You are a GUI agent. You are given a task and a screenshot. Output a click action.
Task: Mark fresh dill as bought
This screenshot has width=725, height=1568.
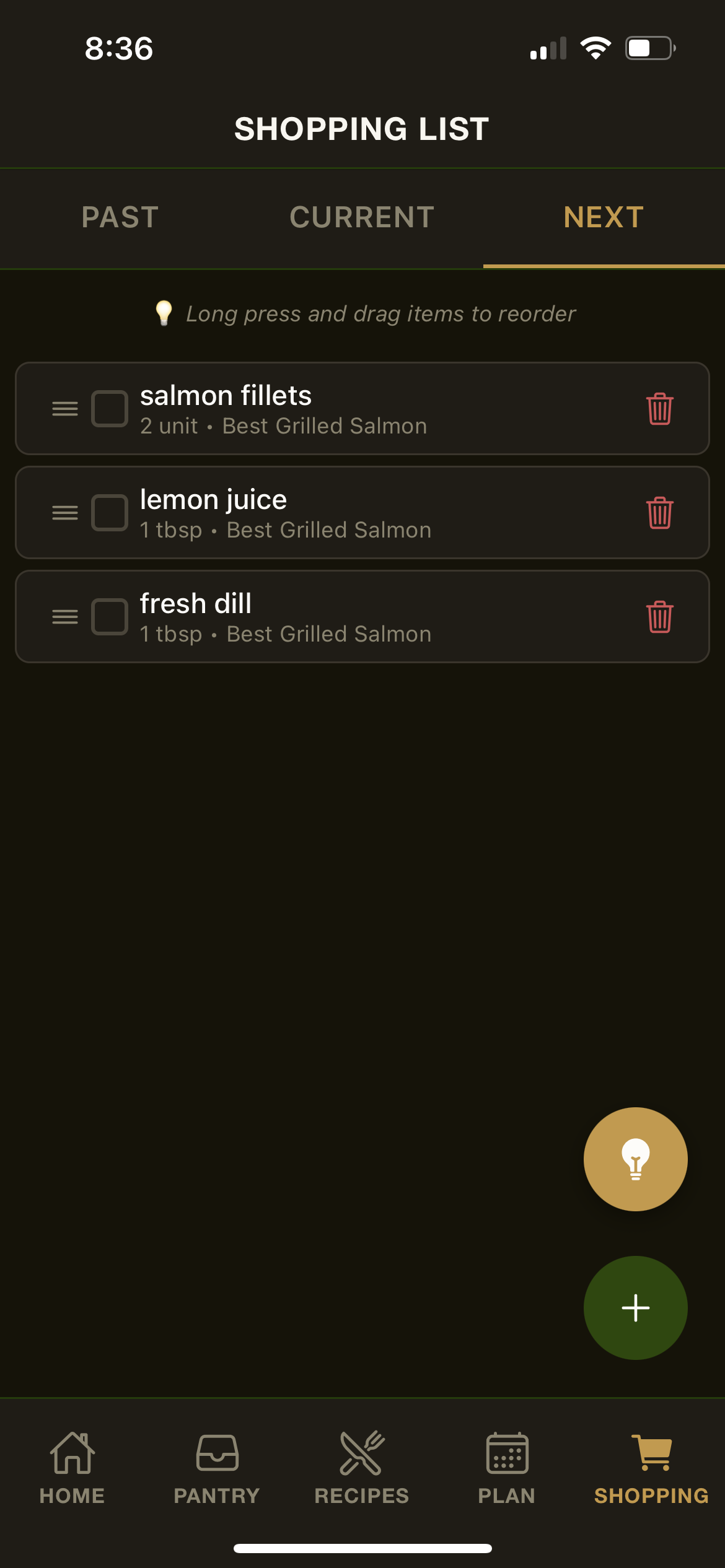[x=110, y=617]
